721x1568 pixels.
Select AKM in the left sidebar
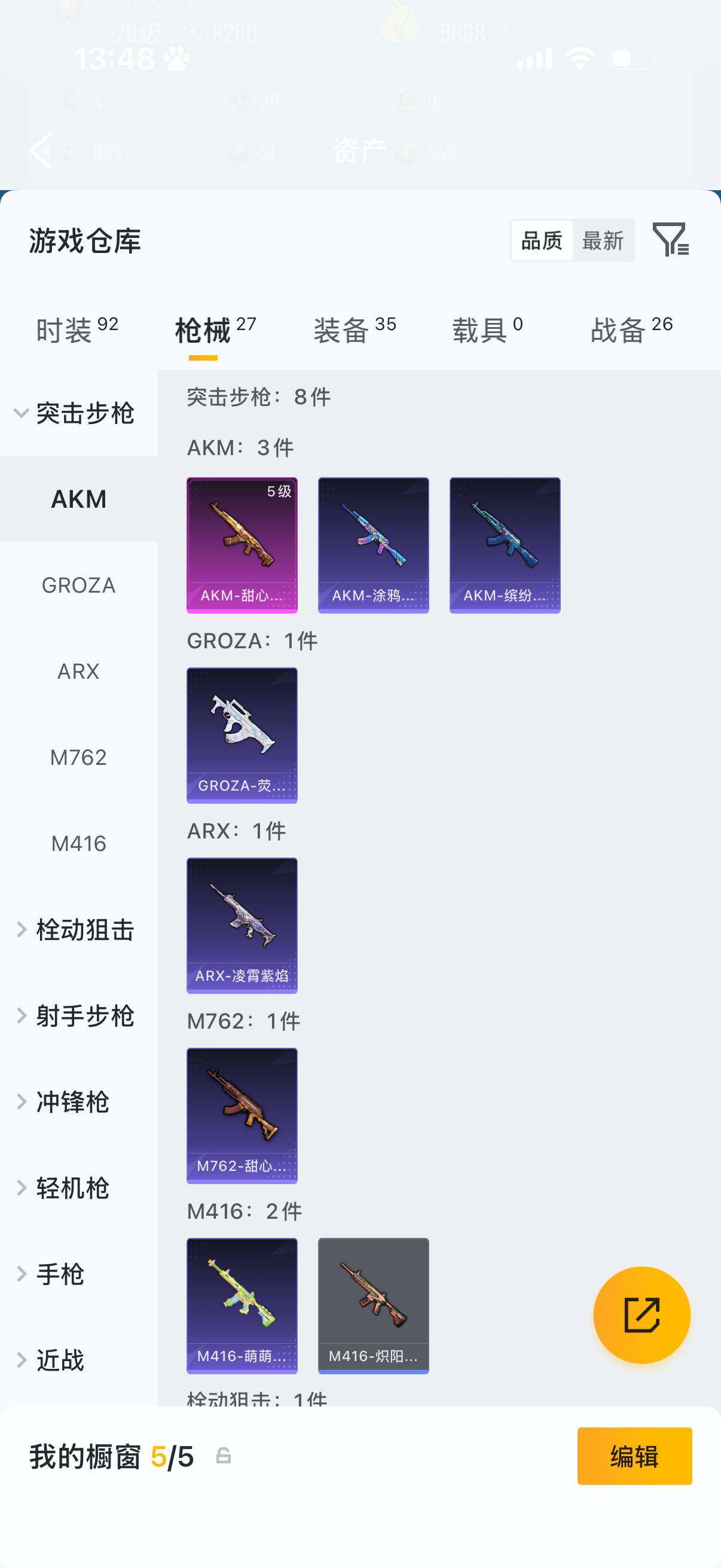78,499
